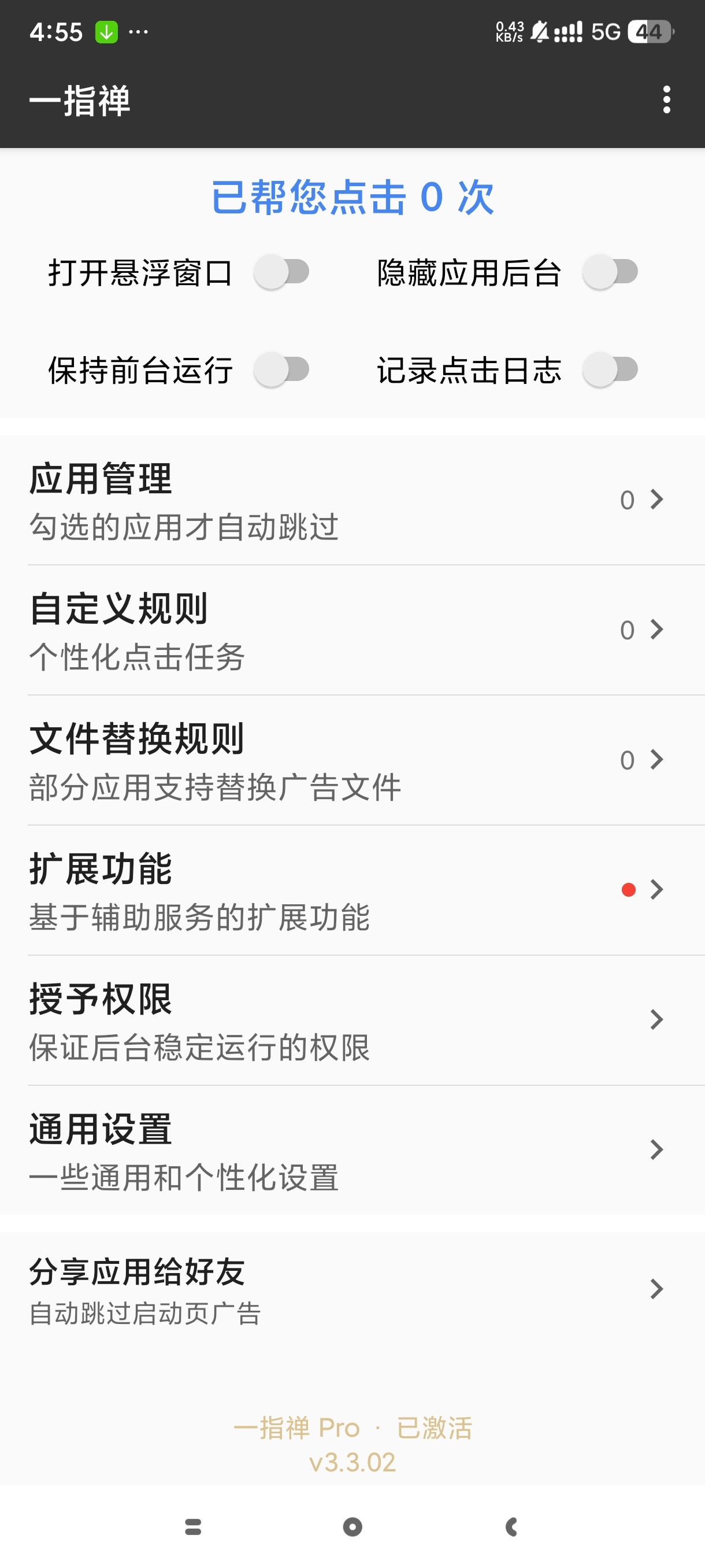The height and width of the screenshot is (1568, 705).
Task: Tap the system home button
Action: click(352, 1526)
